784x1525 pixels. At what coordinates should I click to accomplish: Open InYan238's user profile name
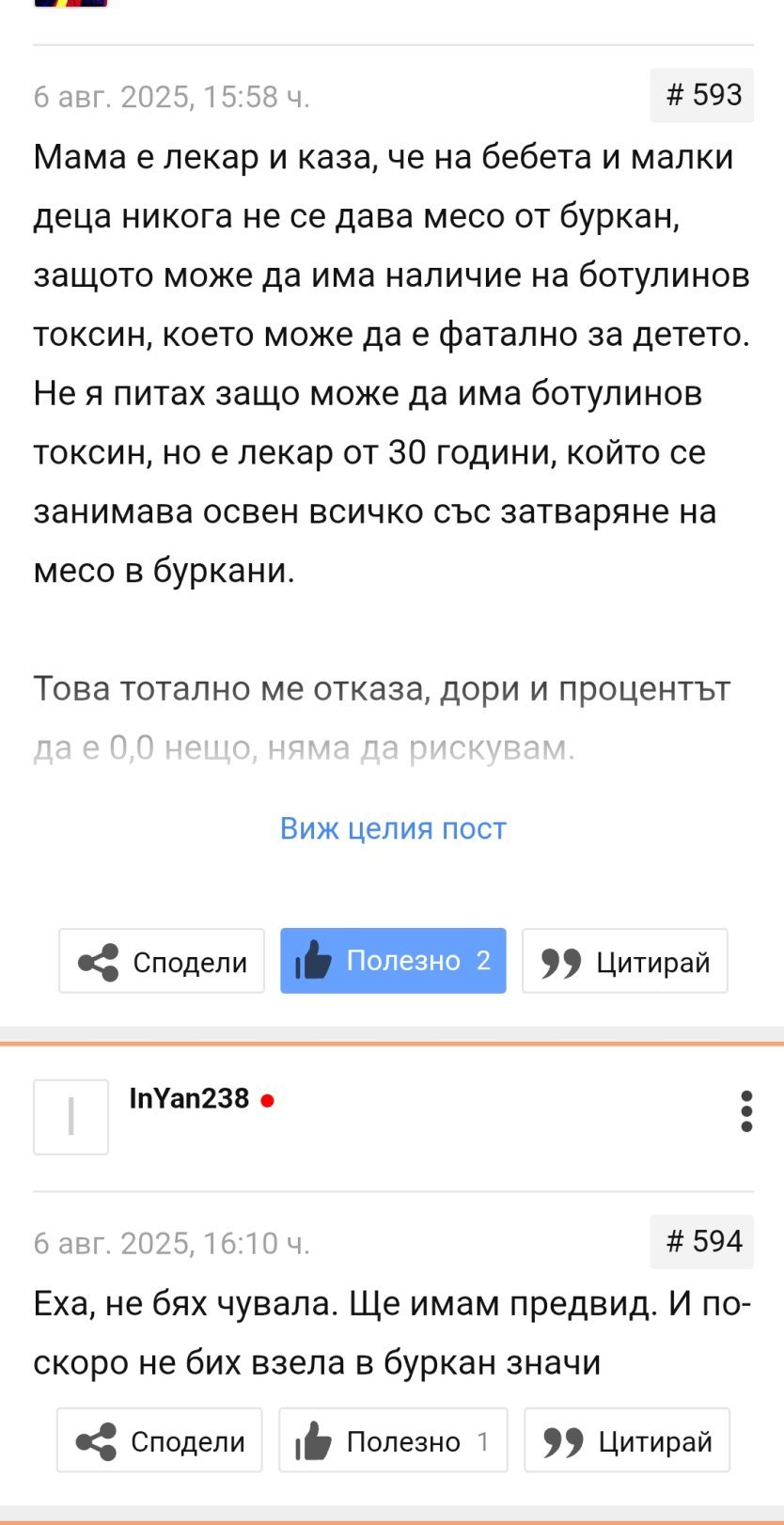coord(189,1098)
